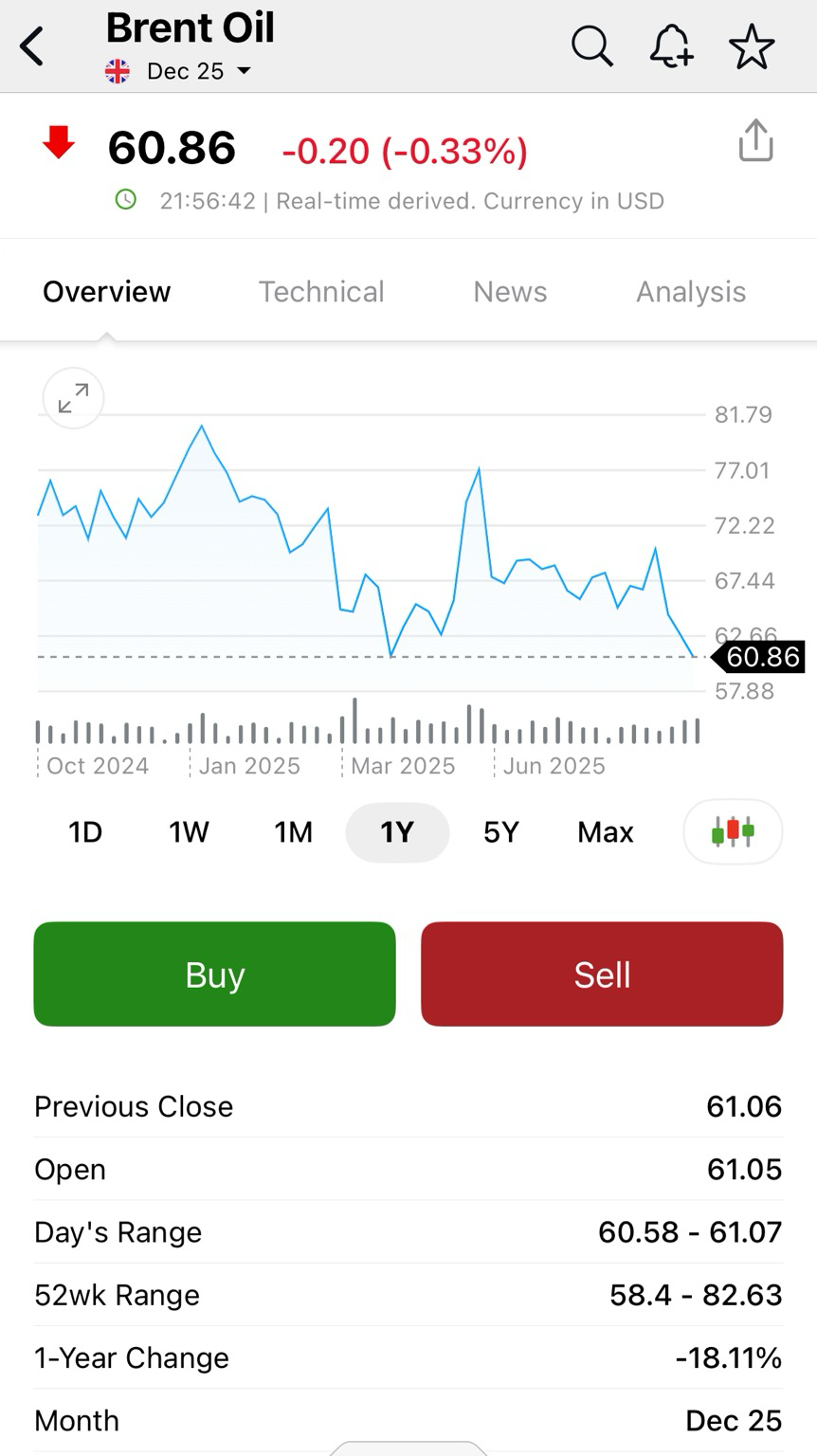Tap the red Sell button
817x1456 pixels.
tap(602, 974)
